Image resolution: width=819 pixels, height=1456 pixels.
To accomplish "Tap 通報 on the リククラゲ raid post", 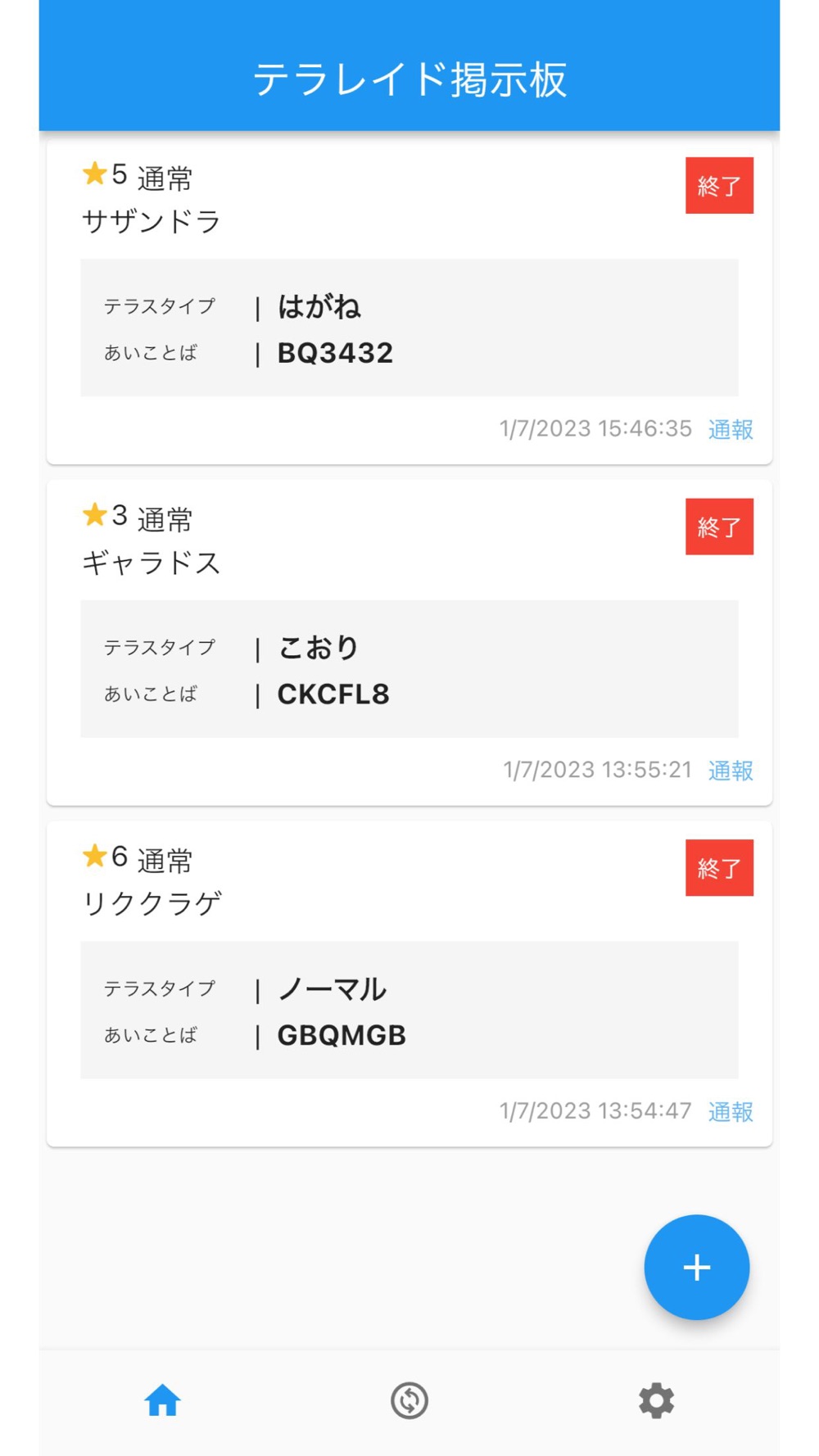I will click(x=730, y=1111).
